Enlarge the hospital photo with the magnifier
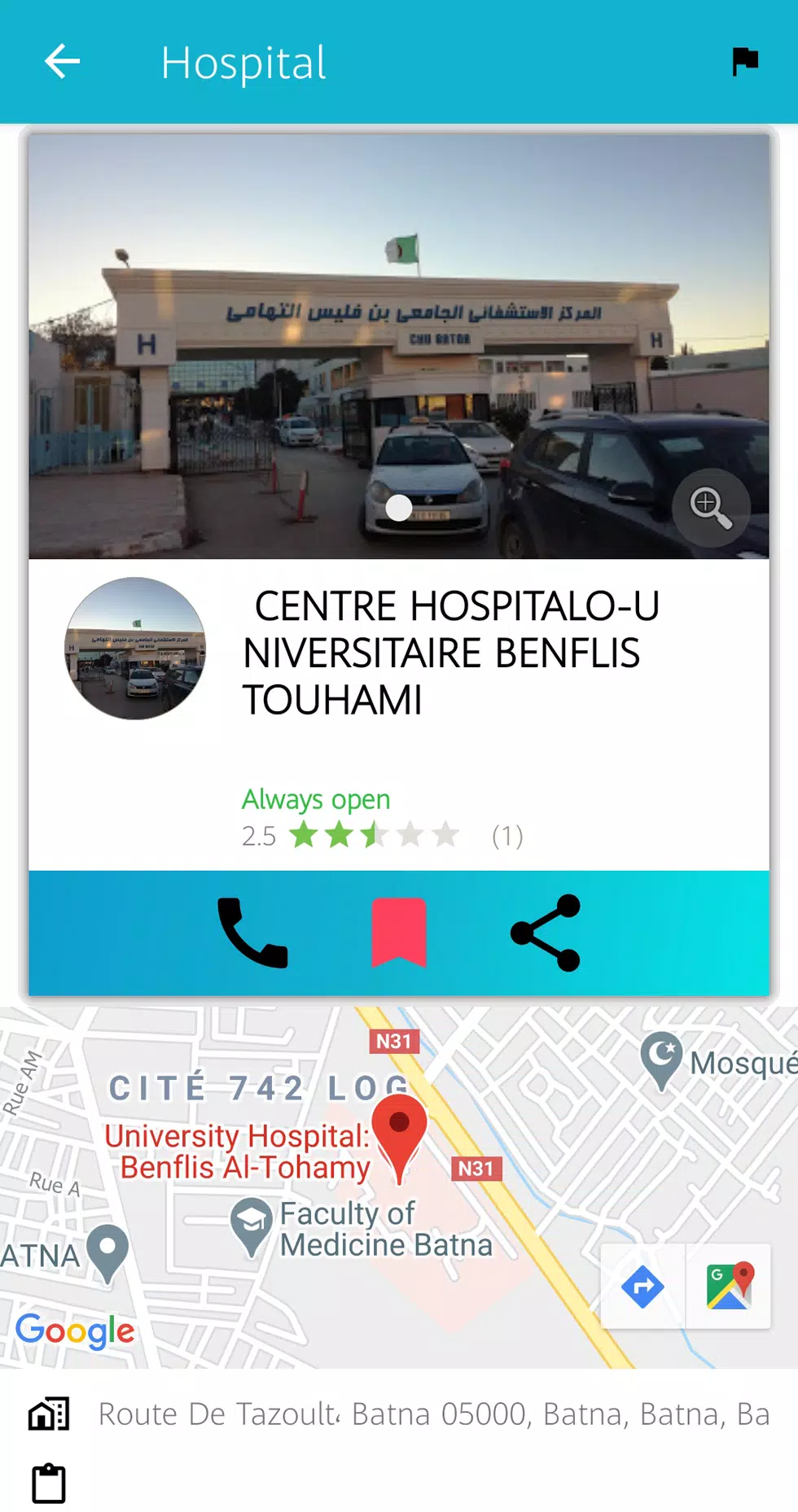The height and width of the screenshot is (1512, 798). [x=711, y=508]
